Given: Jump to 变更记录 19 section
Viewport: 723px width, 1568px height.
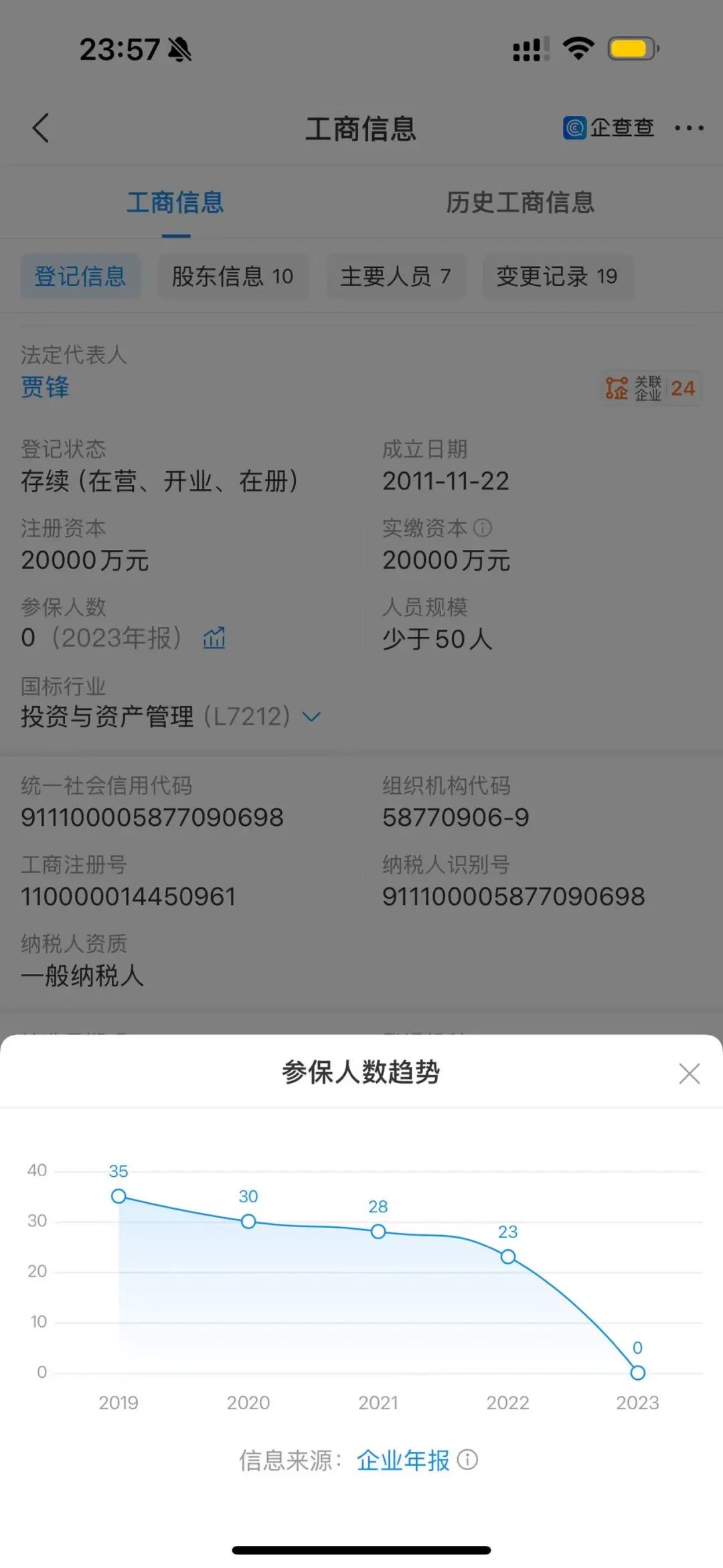Looking at the screenshot, I should point(557,276).
